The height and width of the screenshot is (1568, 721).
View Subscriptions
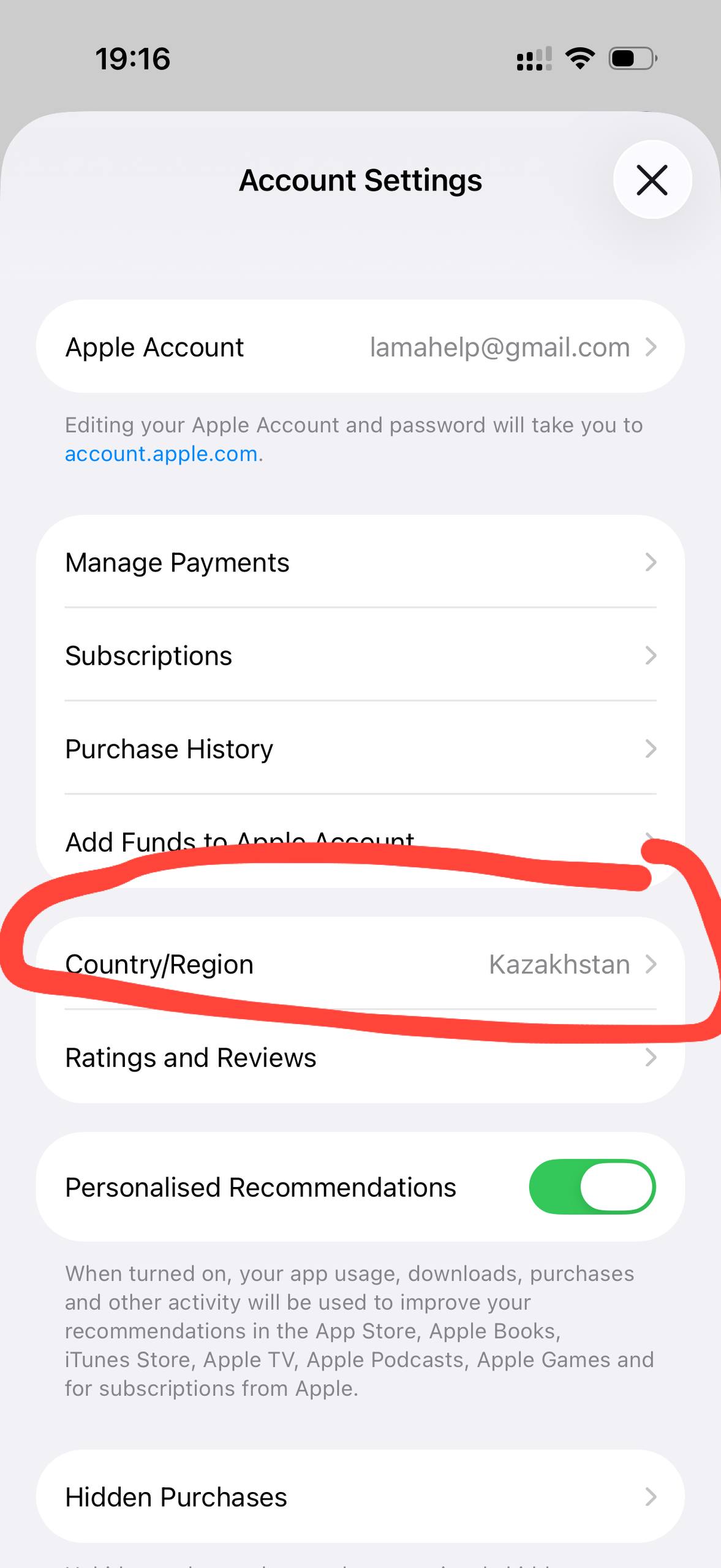tap(360, 655)
